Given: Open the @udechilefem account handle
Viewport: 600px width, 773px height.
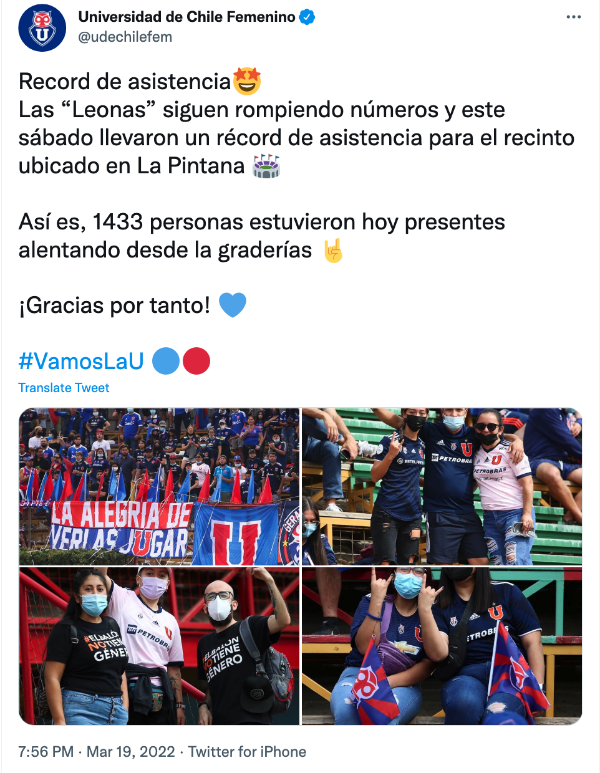Looking at the screenshot, I should (x=124, y=37).
